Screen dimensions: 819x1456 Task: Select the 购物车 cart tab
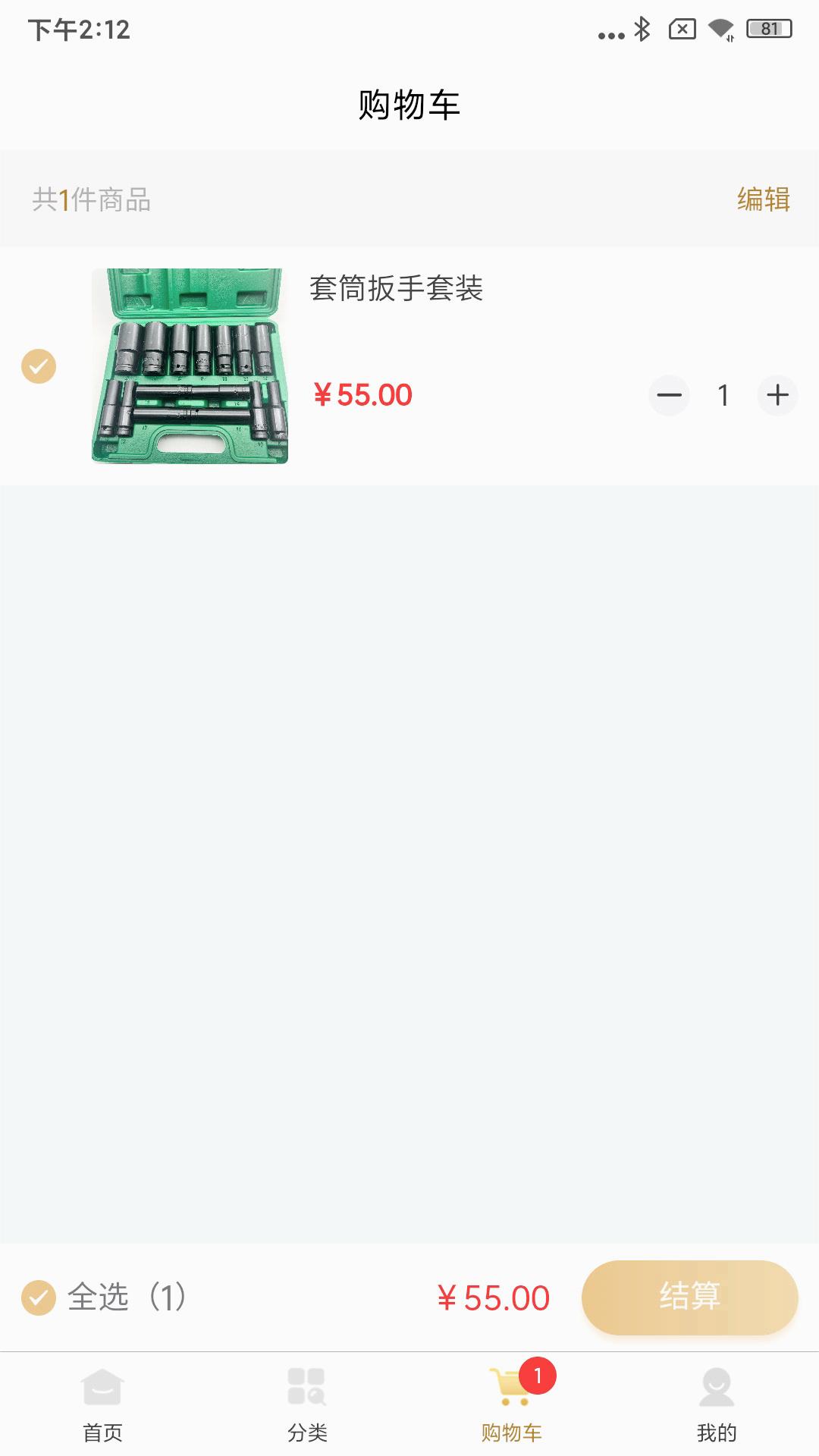pos(512,1404)
